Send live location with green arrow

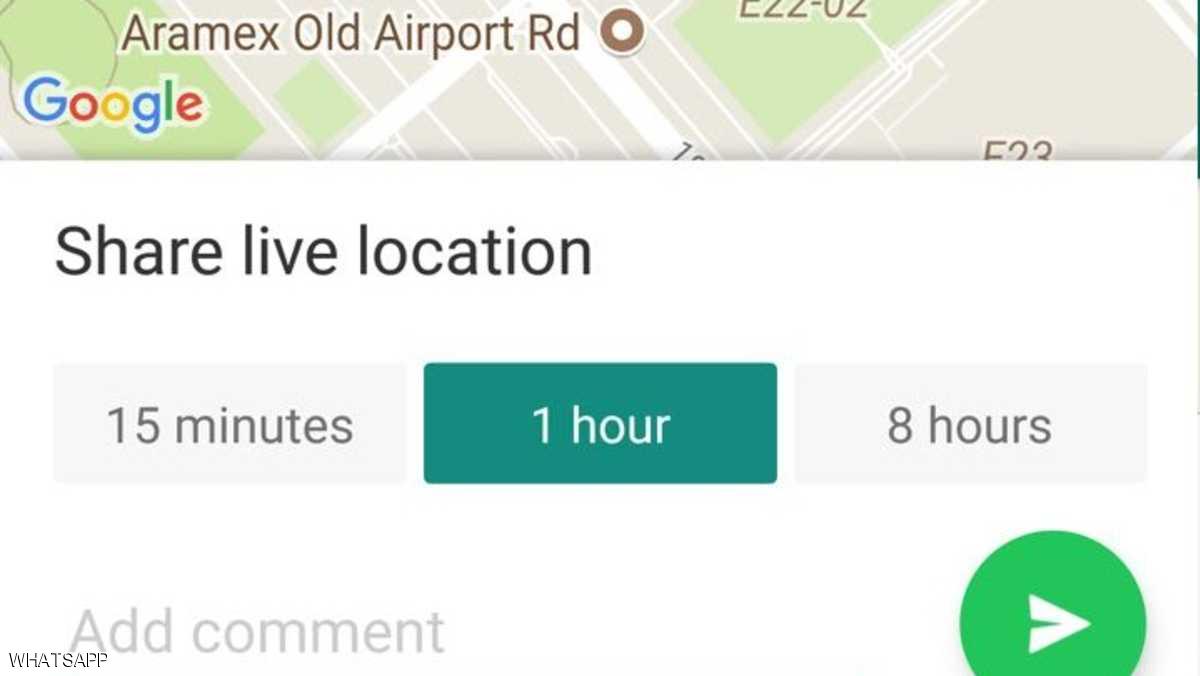(1053, 622)
